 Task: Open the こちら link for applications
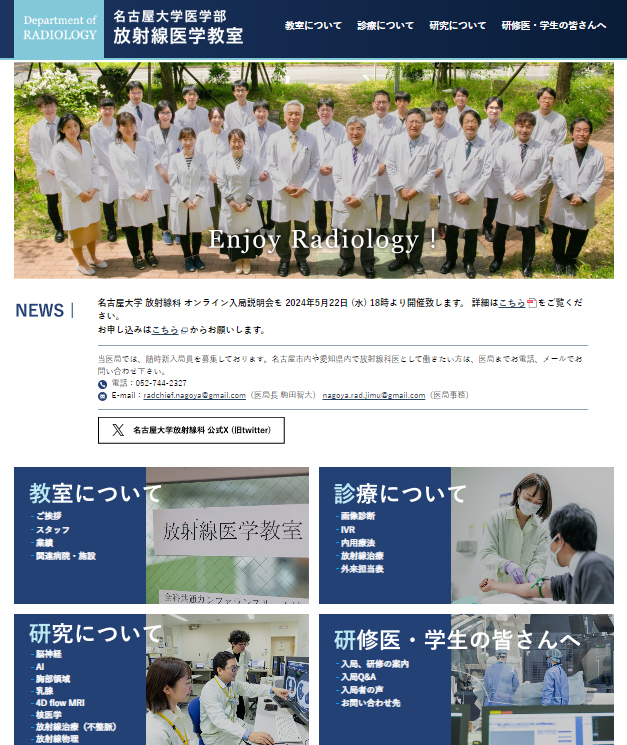coord(165,330)
